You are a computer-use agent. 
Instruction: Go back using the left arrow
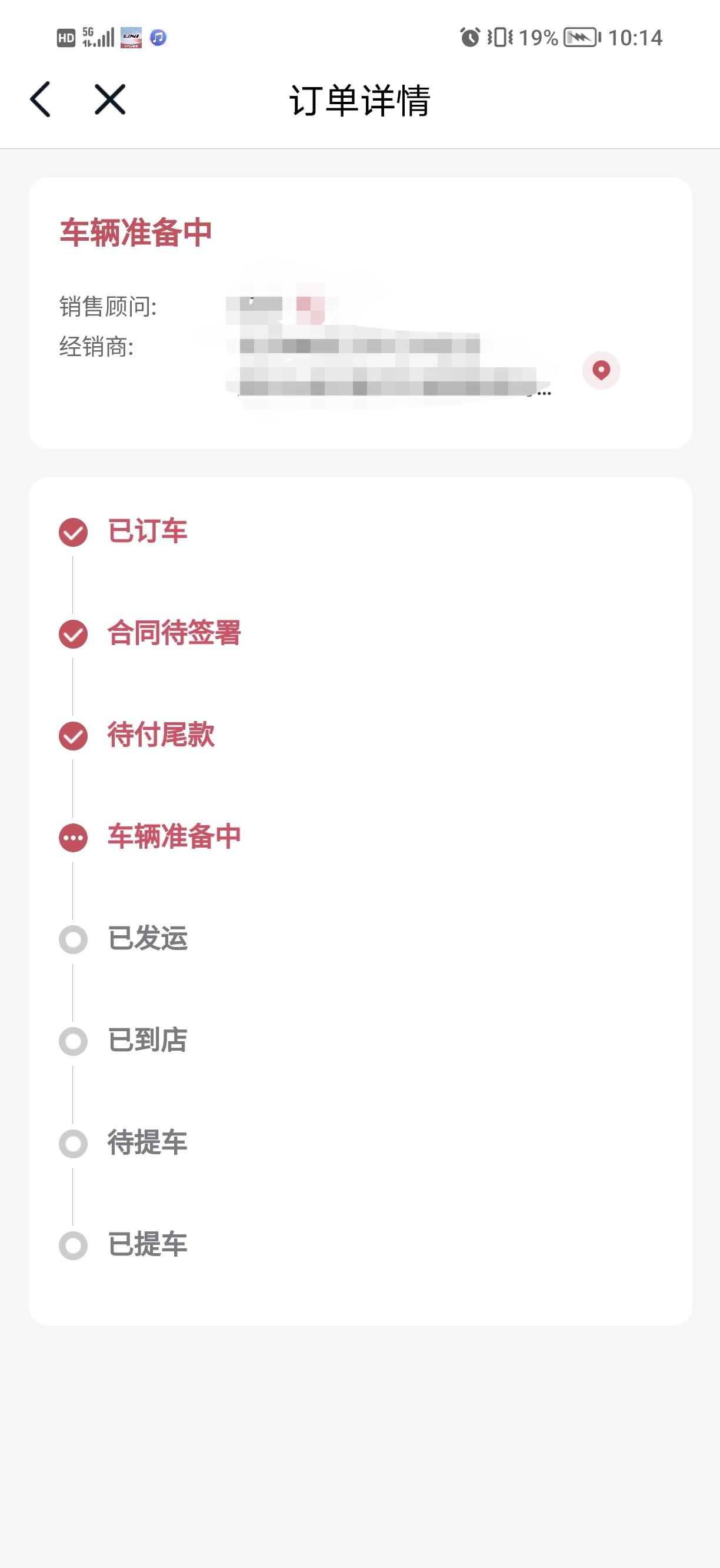40,99
